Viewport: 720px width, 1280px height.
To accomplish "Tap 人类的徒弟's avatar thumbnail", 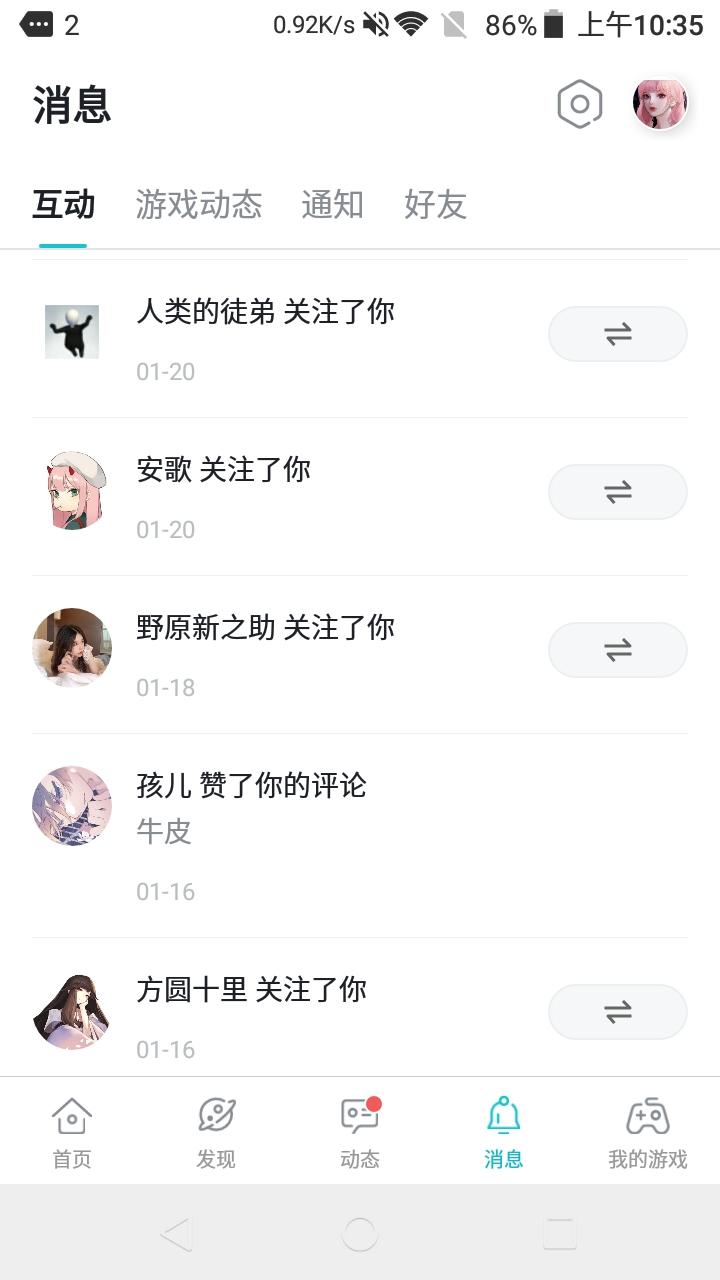I will click(x=72, y=331).
